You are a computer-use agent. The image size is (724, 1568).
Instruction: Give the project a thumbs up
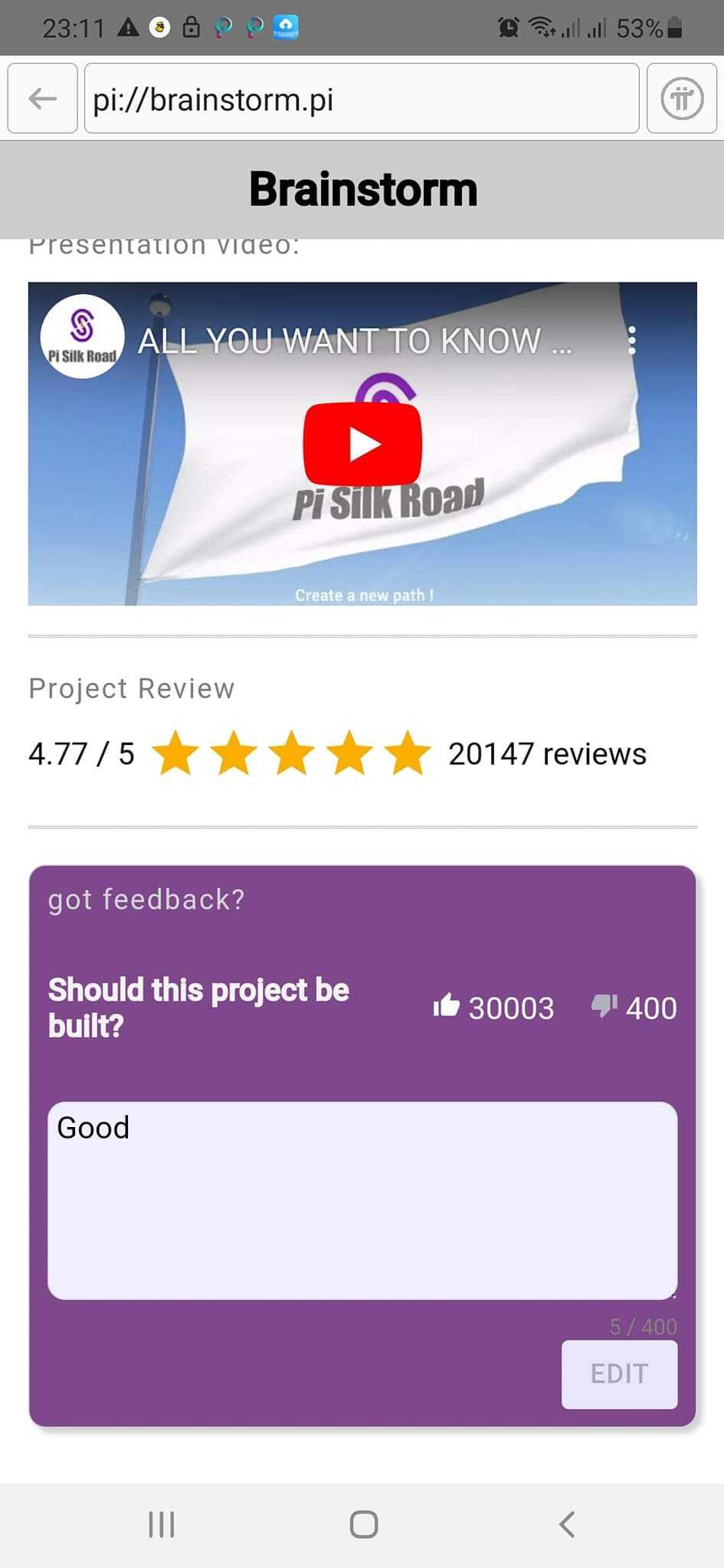click(x=447, y=1006)
